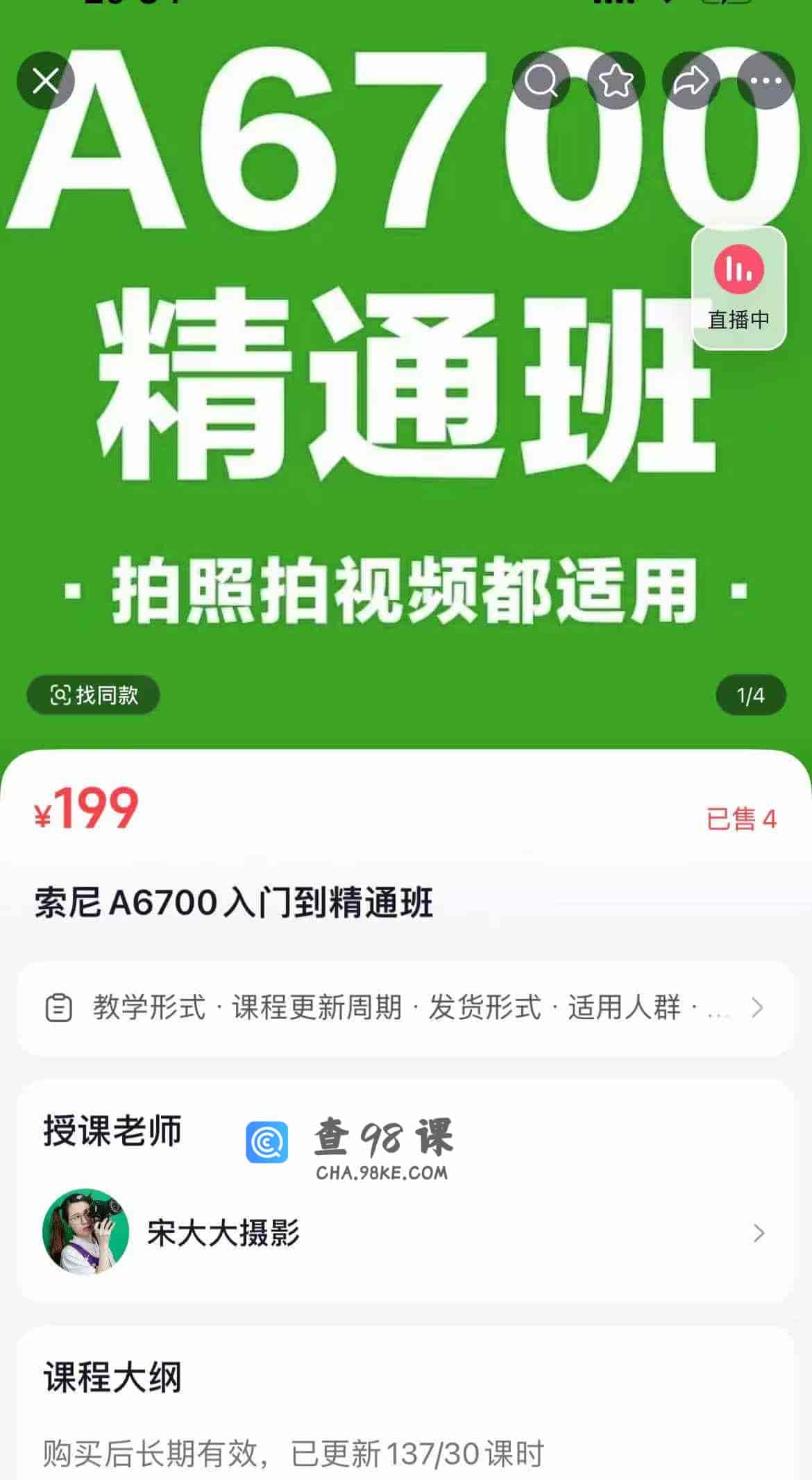
Task: Tap the 找同款 find similar button
Action: (x=92, y=695)
